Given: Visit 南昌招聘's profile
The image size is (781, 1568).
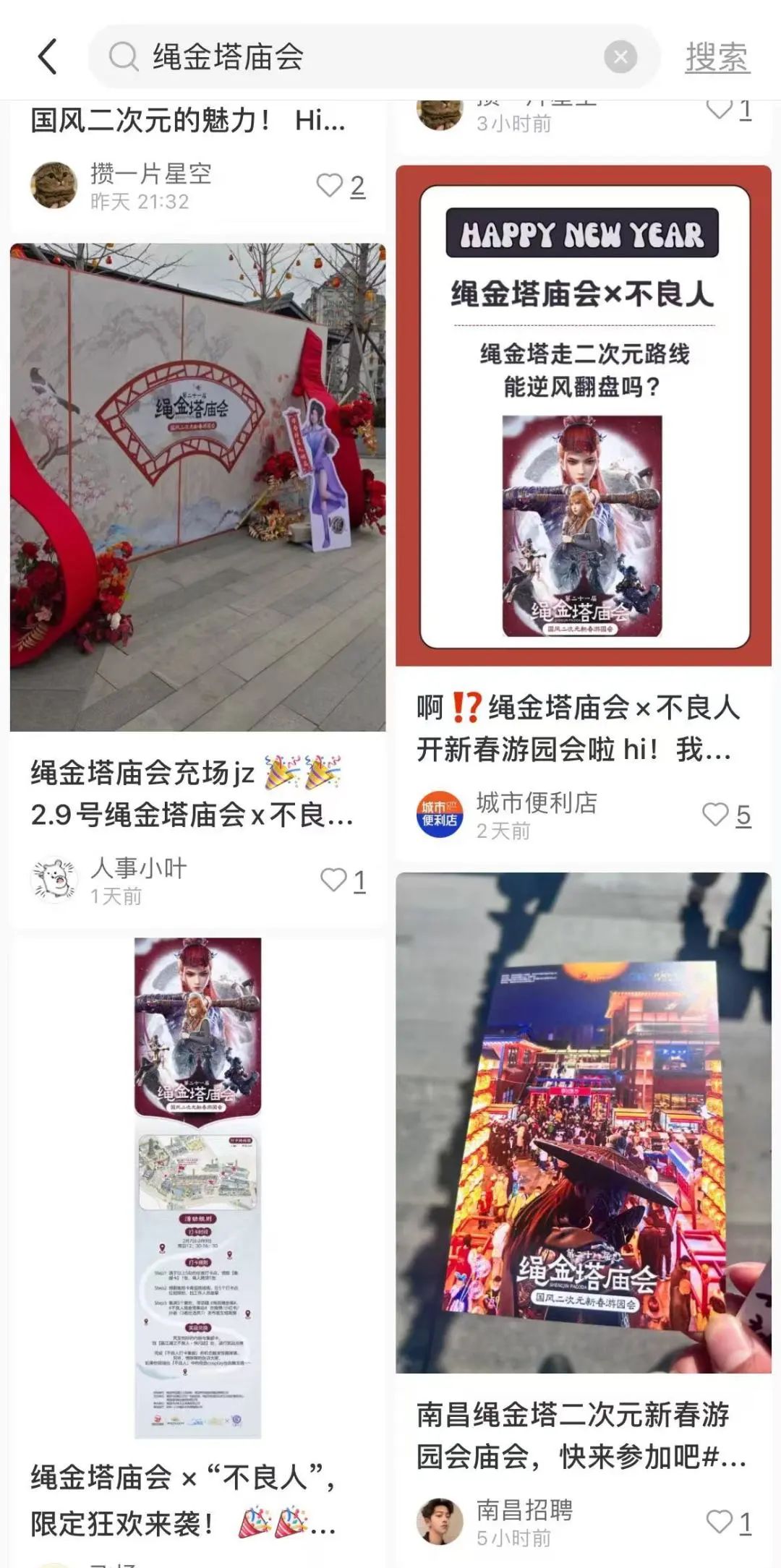Looking at the screenshot, I should [440, 1522].
